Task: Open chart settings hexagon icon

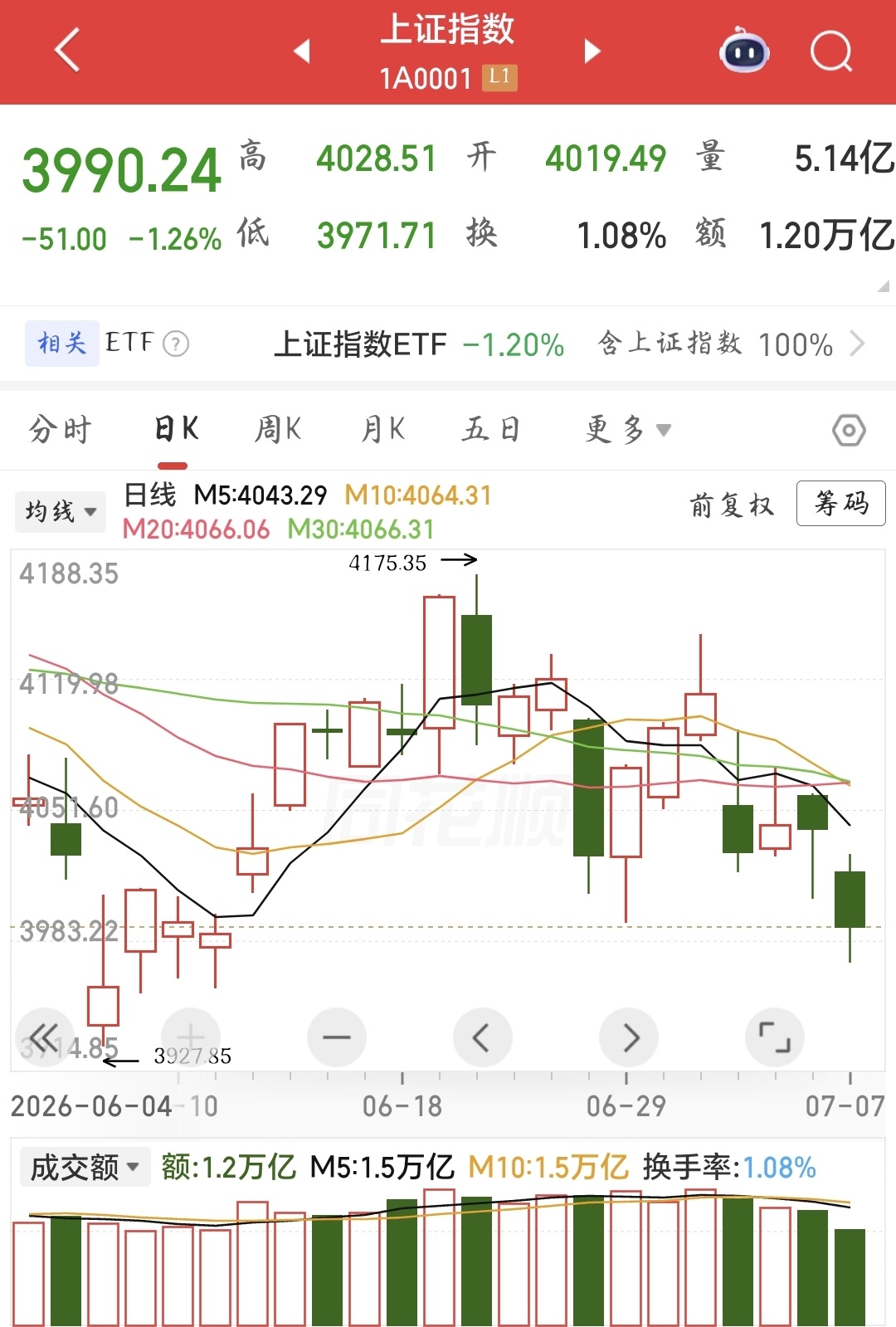Action: pyautogui.click(x=849, y=430)
